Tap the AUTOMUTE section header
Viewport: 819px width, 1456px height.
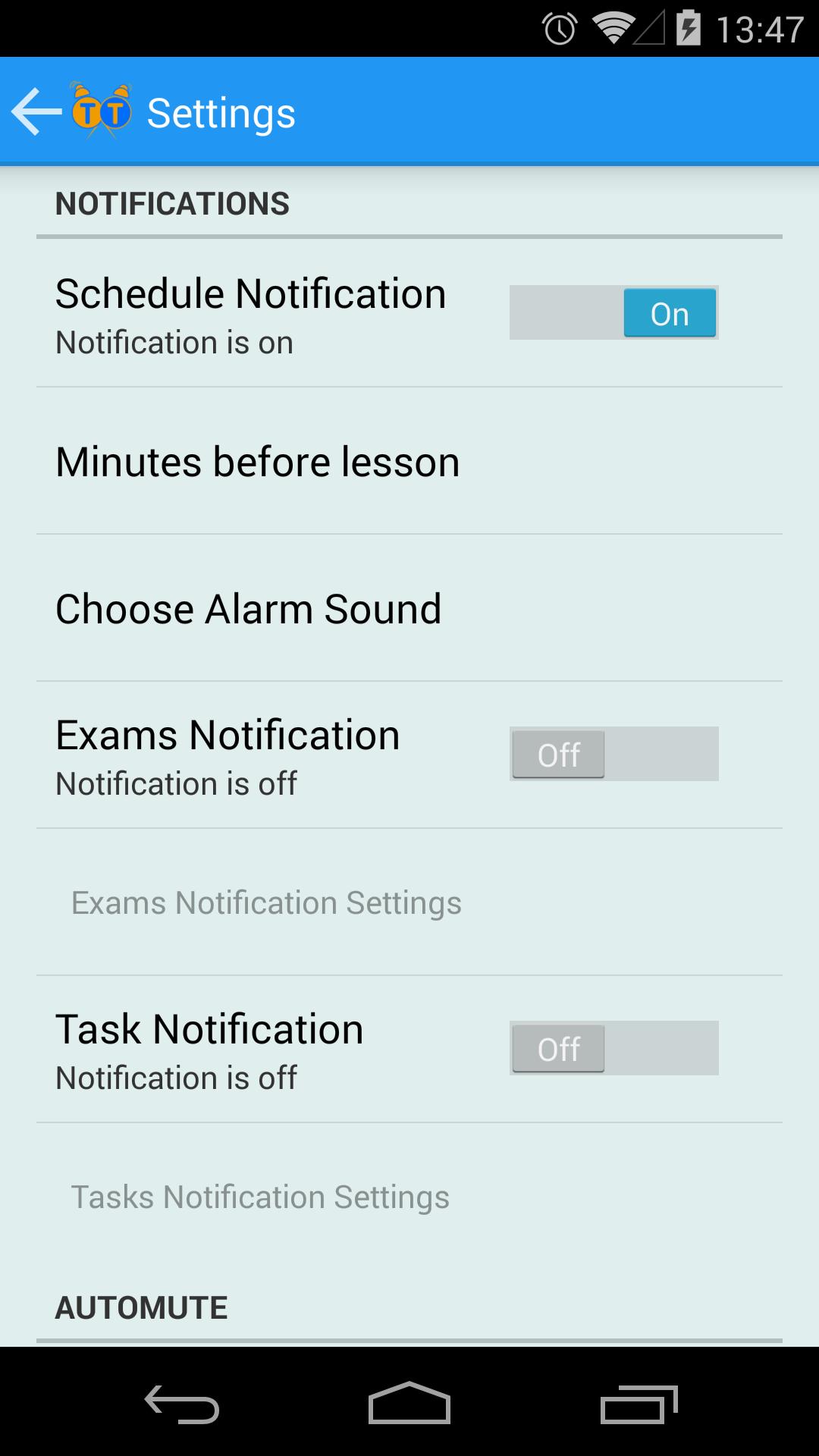tap(140, 1307)
